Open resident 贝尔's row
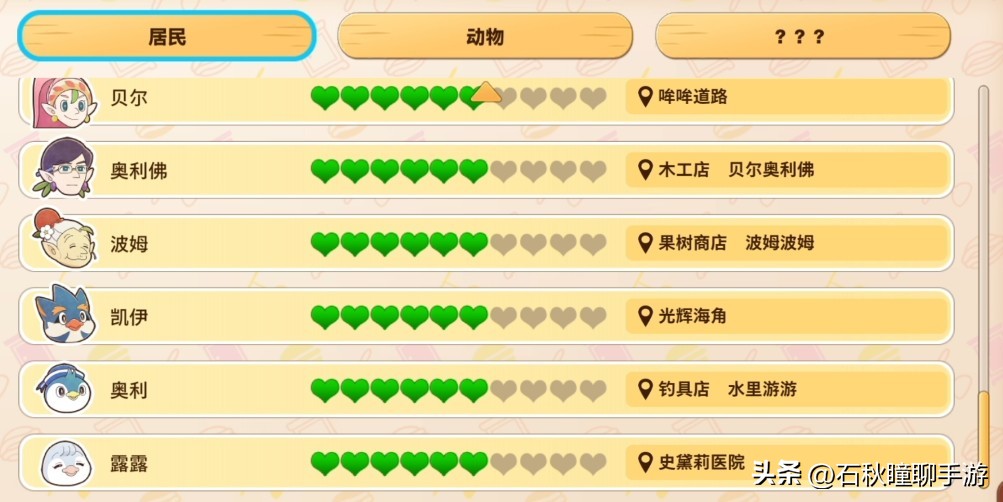Image resolution: width=1003 pixels, height=502 pixels. click(485, 99)
